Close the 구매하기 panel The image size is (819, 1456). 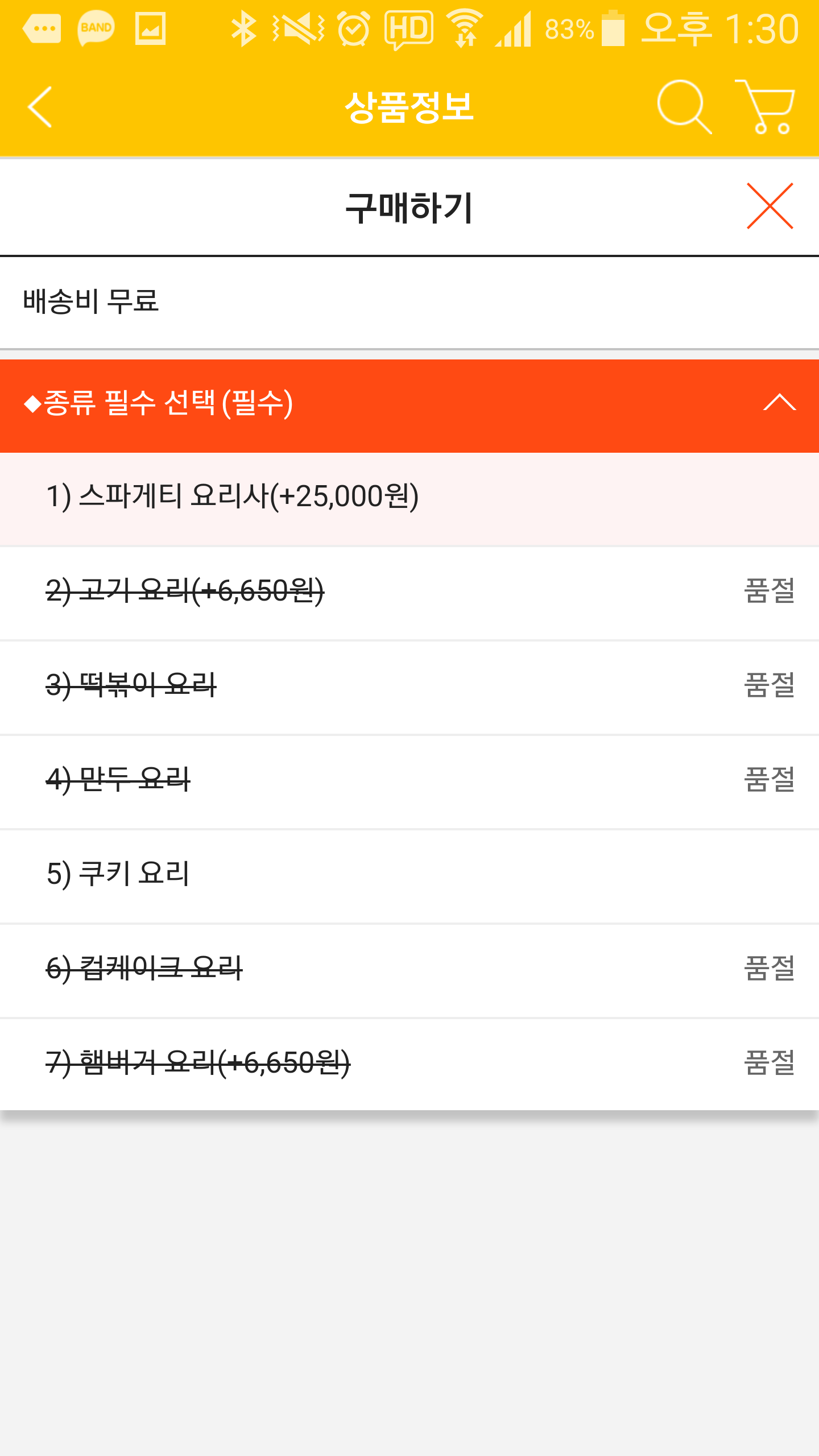coord(770,206)
